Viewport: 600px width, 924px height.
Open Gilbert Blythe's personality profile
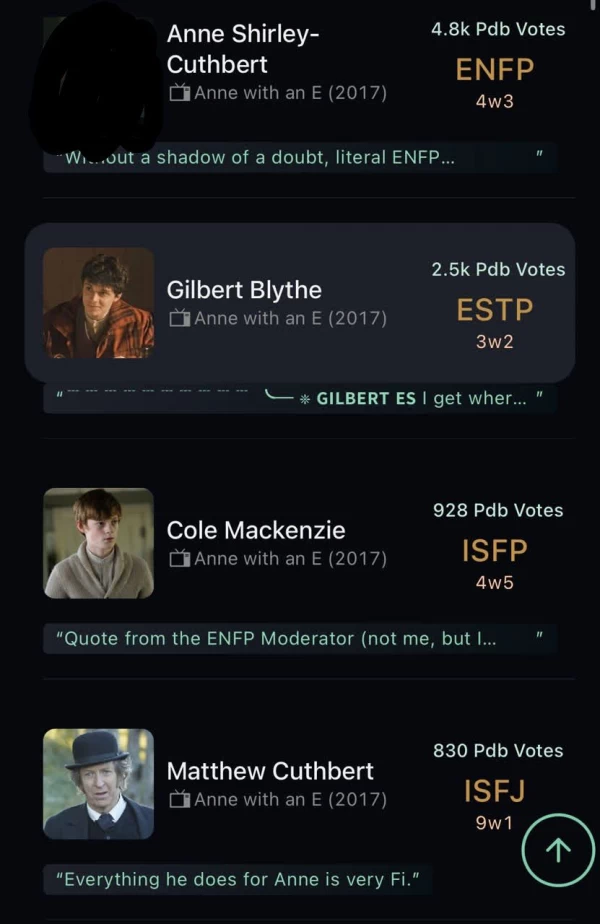(244, 290)
